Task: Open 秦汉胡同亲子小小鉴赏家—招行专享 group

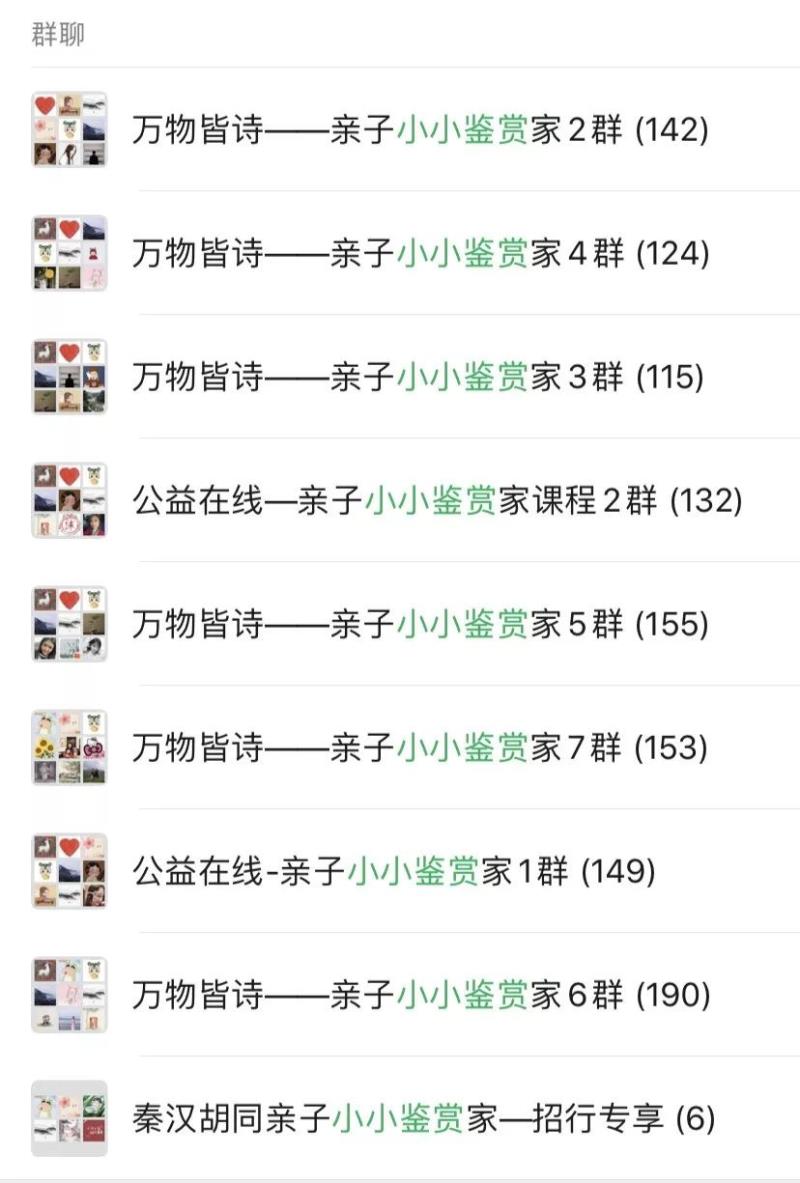Action: [423, 1118]
